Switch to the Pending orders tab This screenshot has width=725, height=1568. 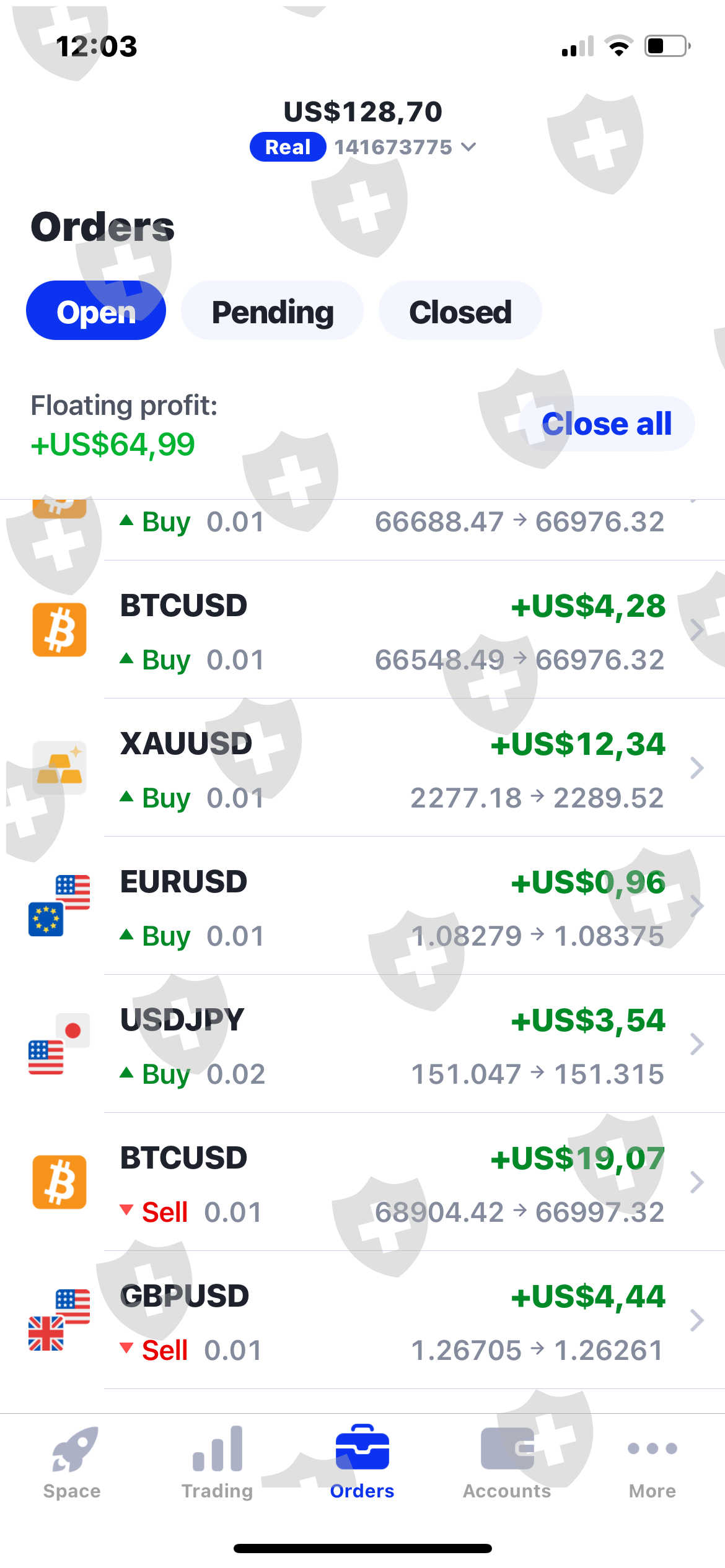(272, 311)
